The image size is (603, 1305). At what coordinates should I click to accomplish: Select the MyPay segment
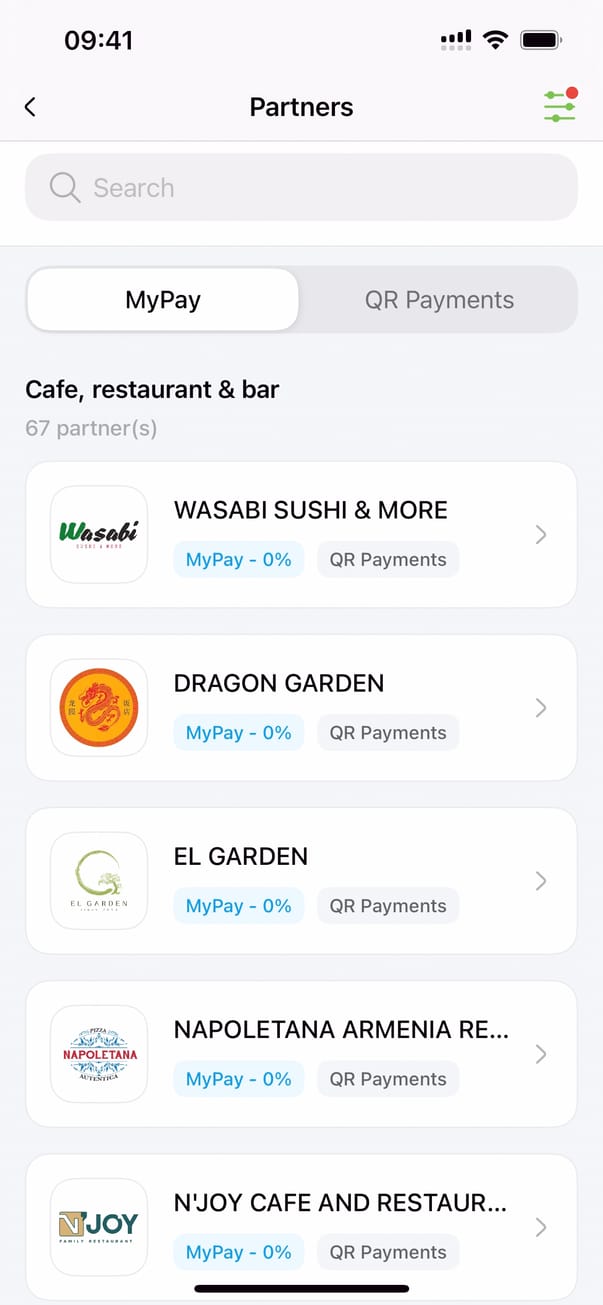[163, 300]
